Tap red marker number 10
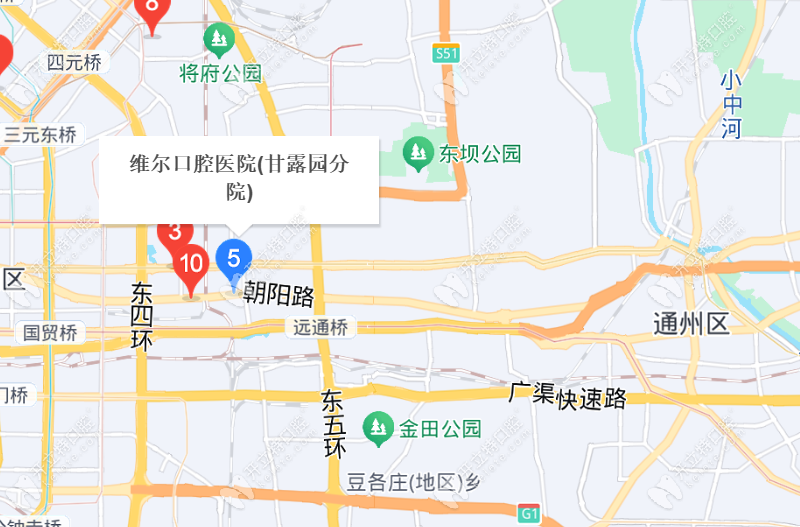Image resolution: width=800 pixels, height=527 pixels. (190, 267)
